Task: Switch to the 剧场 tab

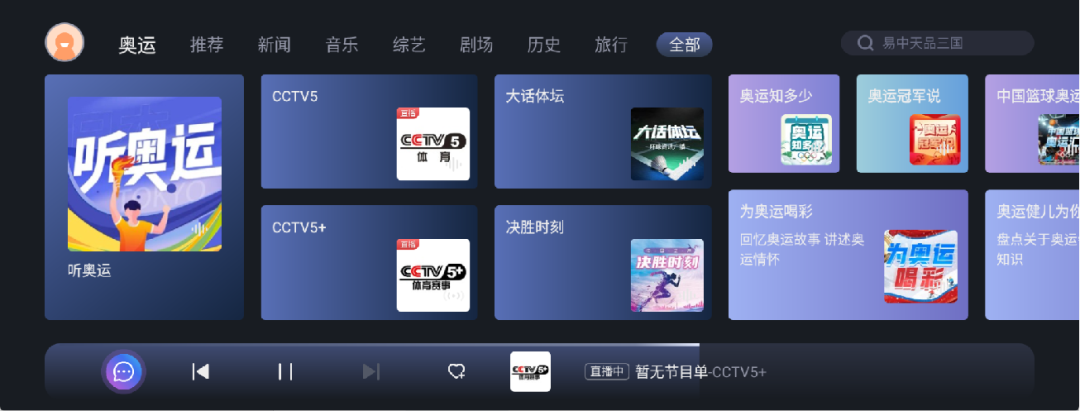Action: click(x=476, y=44)
